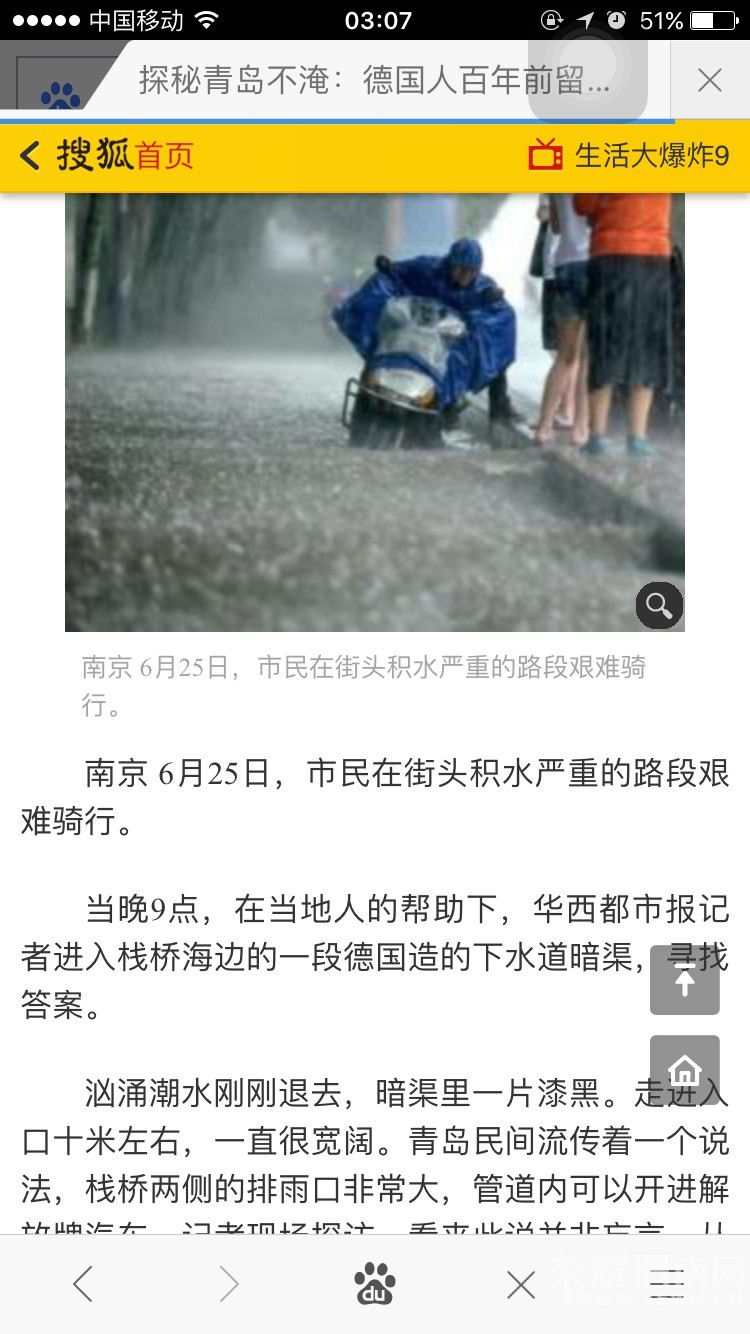Jump to top with the up-arrow button

tap(685, 981)
